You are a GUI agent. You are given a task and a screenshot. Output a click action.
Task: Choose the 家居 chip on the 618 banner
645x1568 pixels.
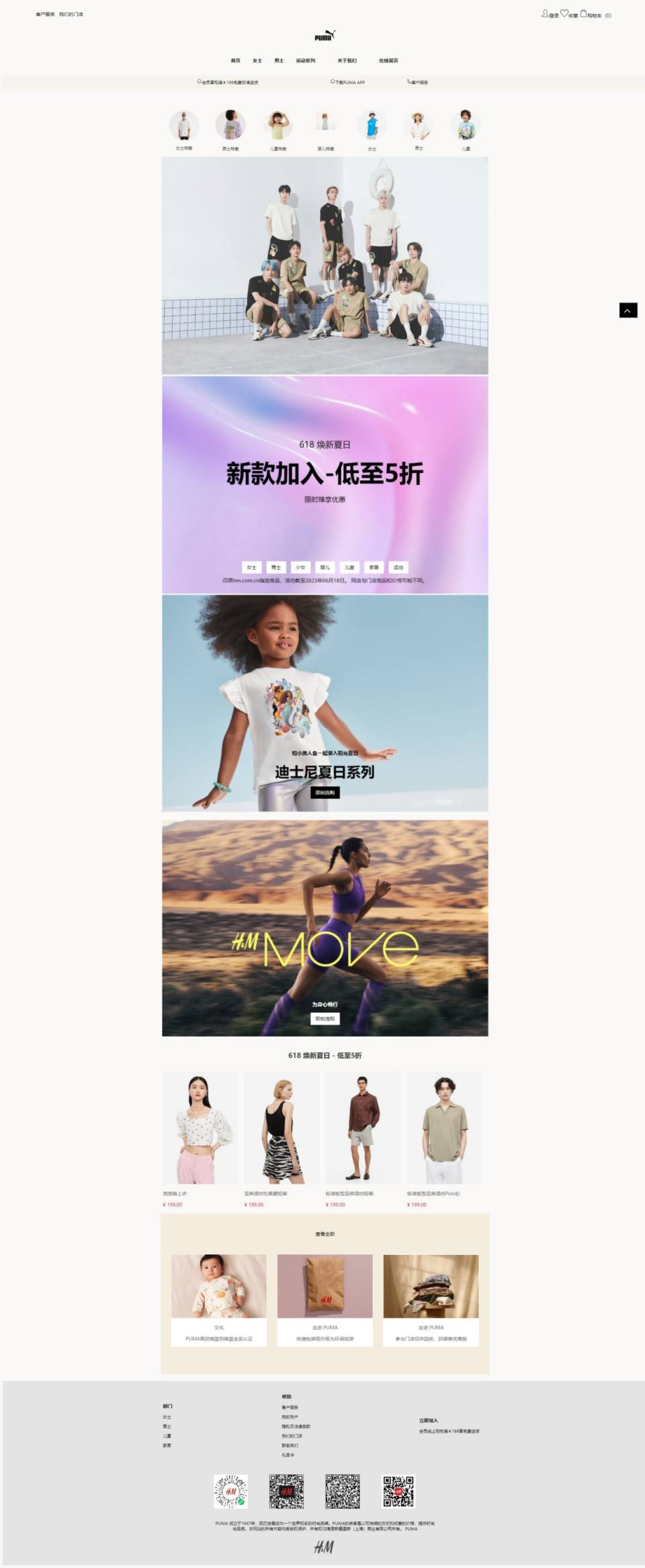coord(374,567)
